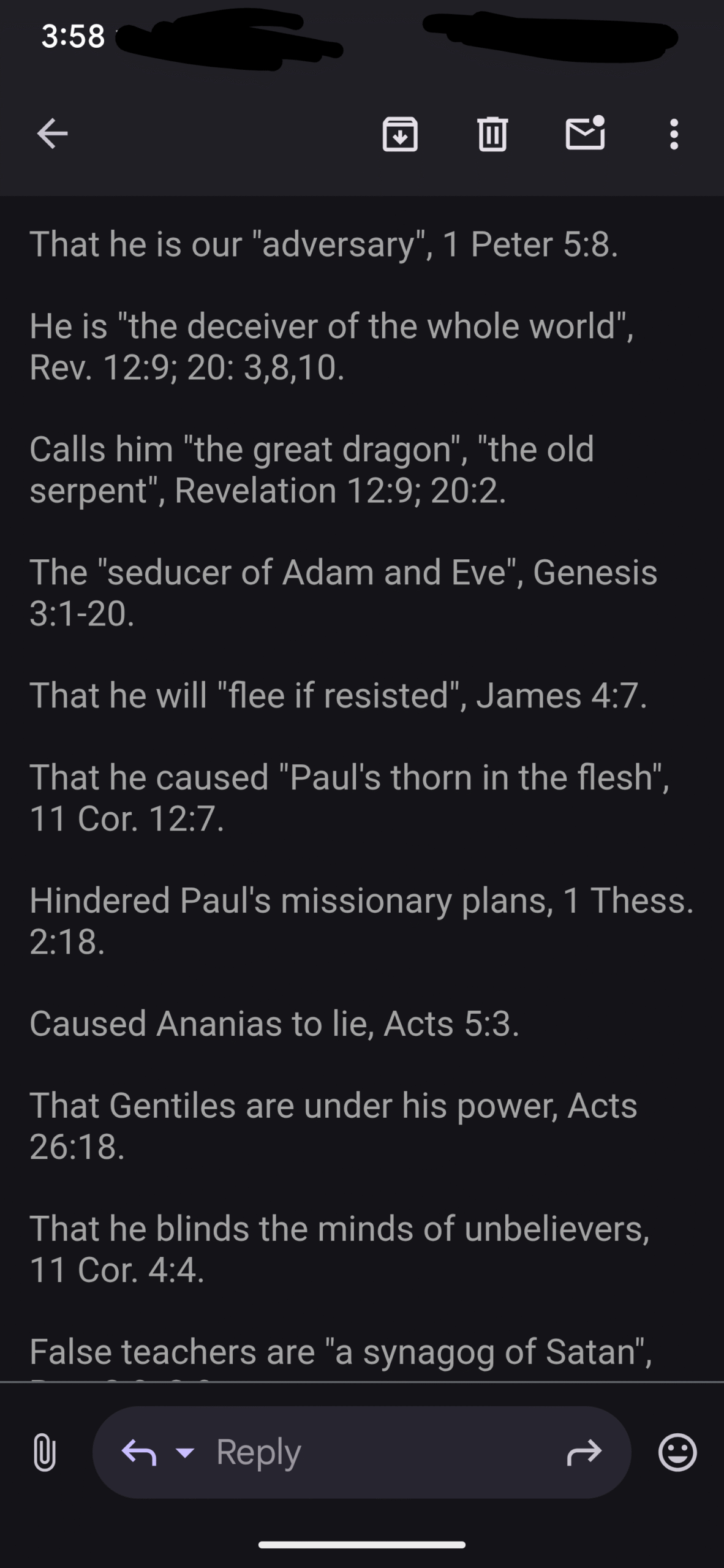Viewport: 724px width, 1568px height.
Task: Expand the reply type dropdown arrow
Action: pyautogui.click(x=184, y=1452)
